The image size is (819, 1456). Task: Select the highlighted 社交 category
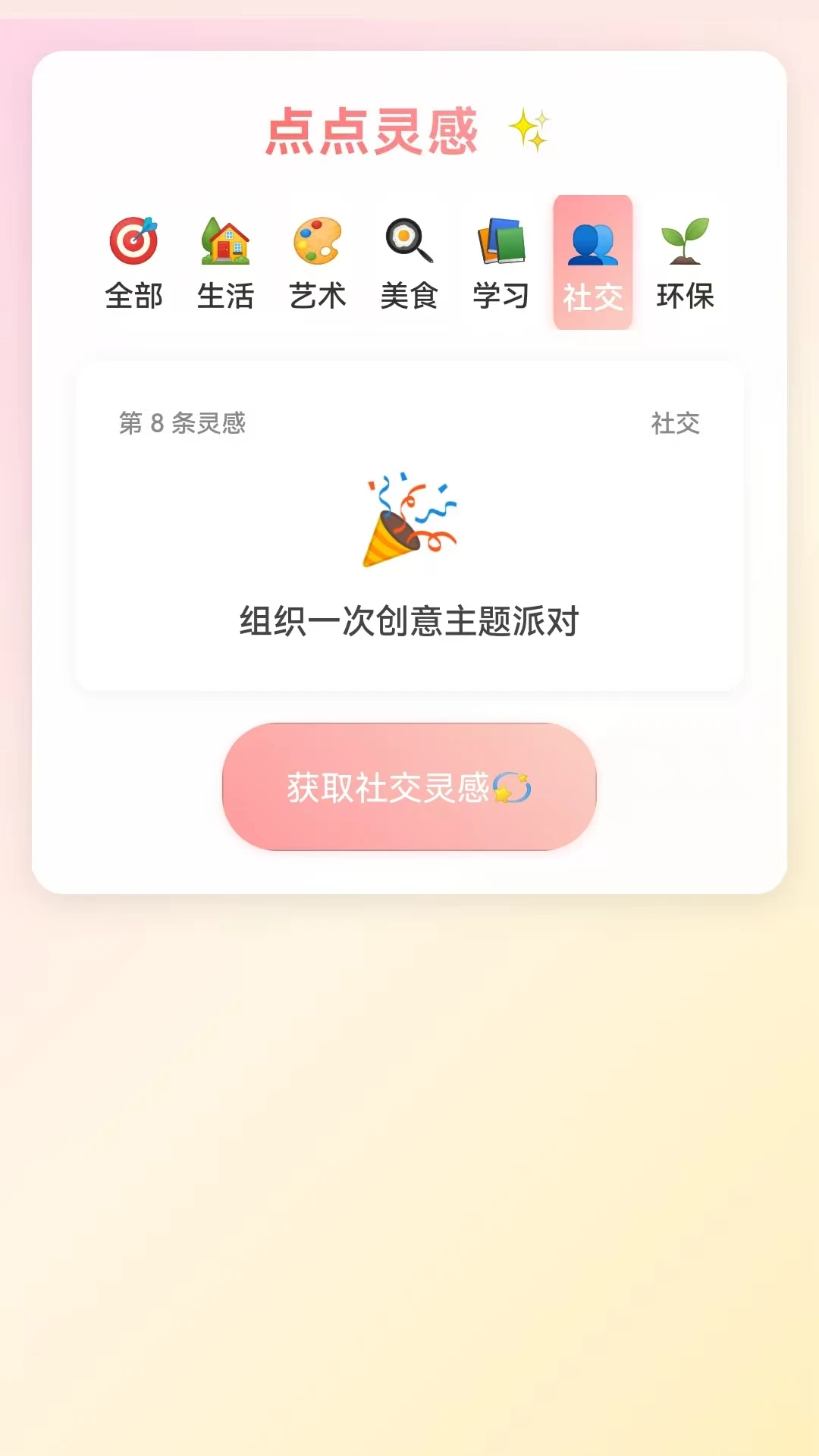point(592,262)
